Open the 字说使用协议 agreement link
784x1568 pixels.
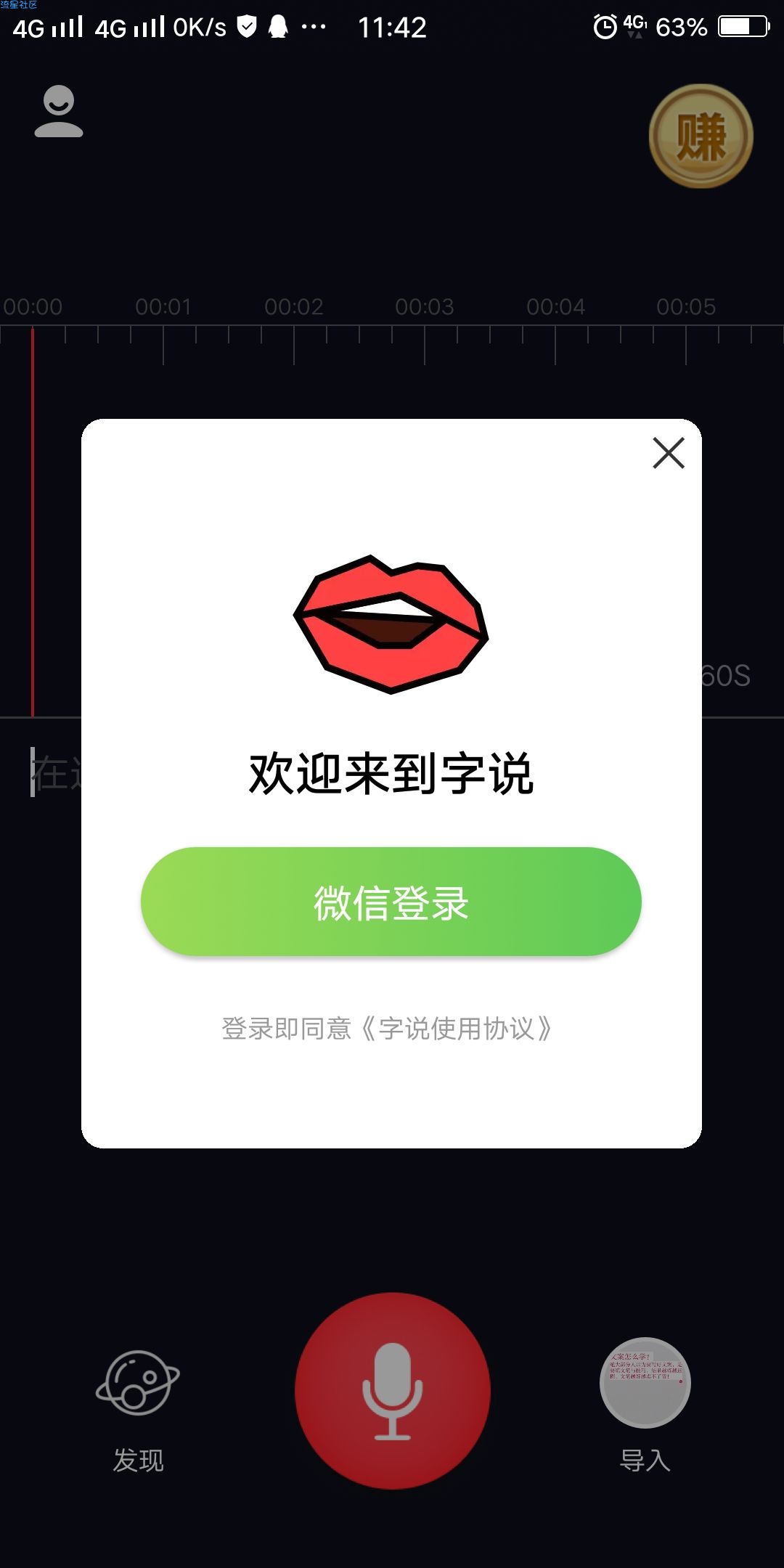coord(457,1029)
